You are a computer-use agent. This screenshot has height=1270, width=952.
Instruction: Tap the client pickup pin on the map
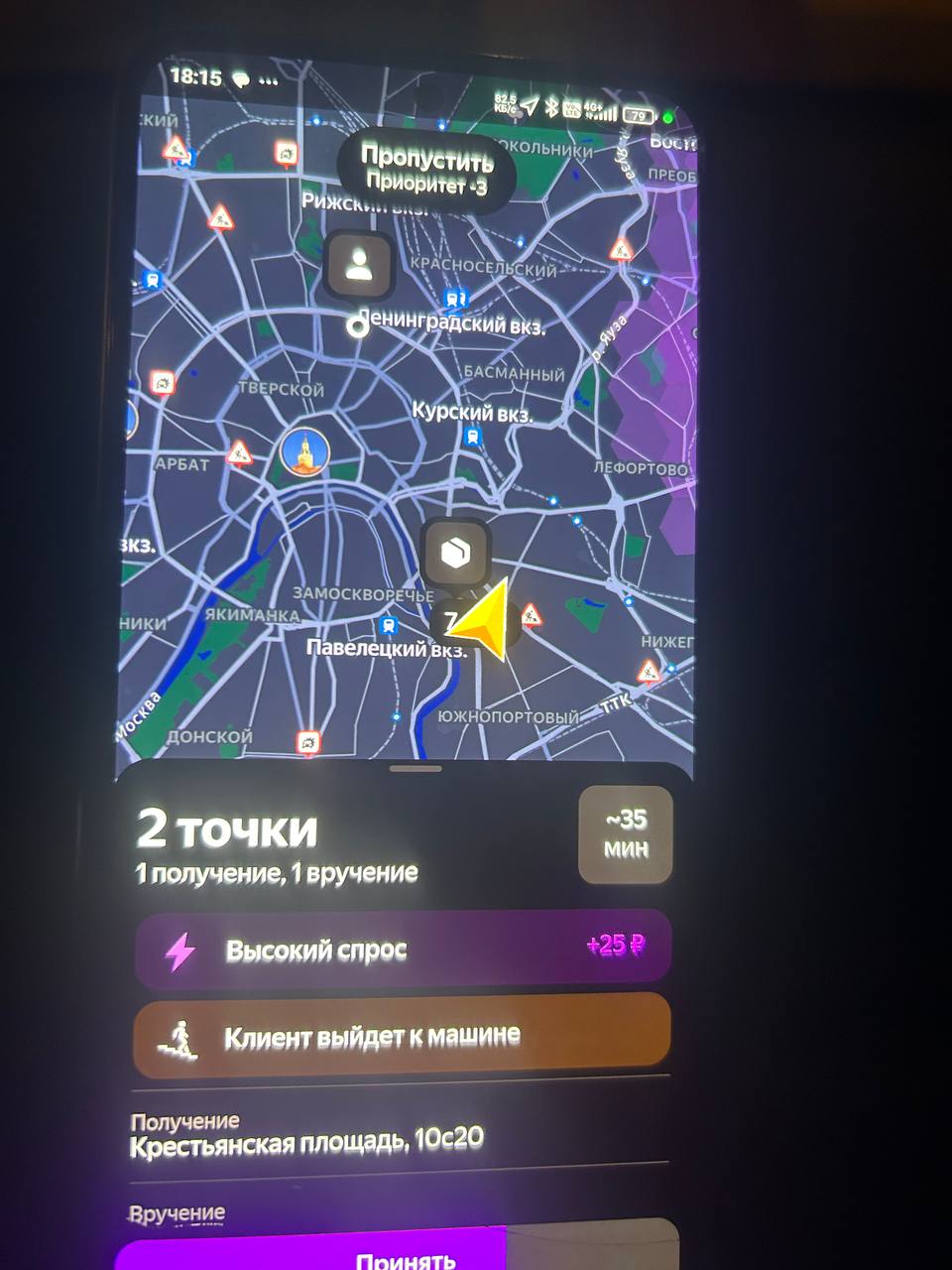coord(359,265)
